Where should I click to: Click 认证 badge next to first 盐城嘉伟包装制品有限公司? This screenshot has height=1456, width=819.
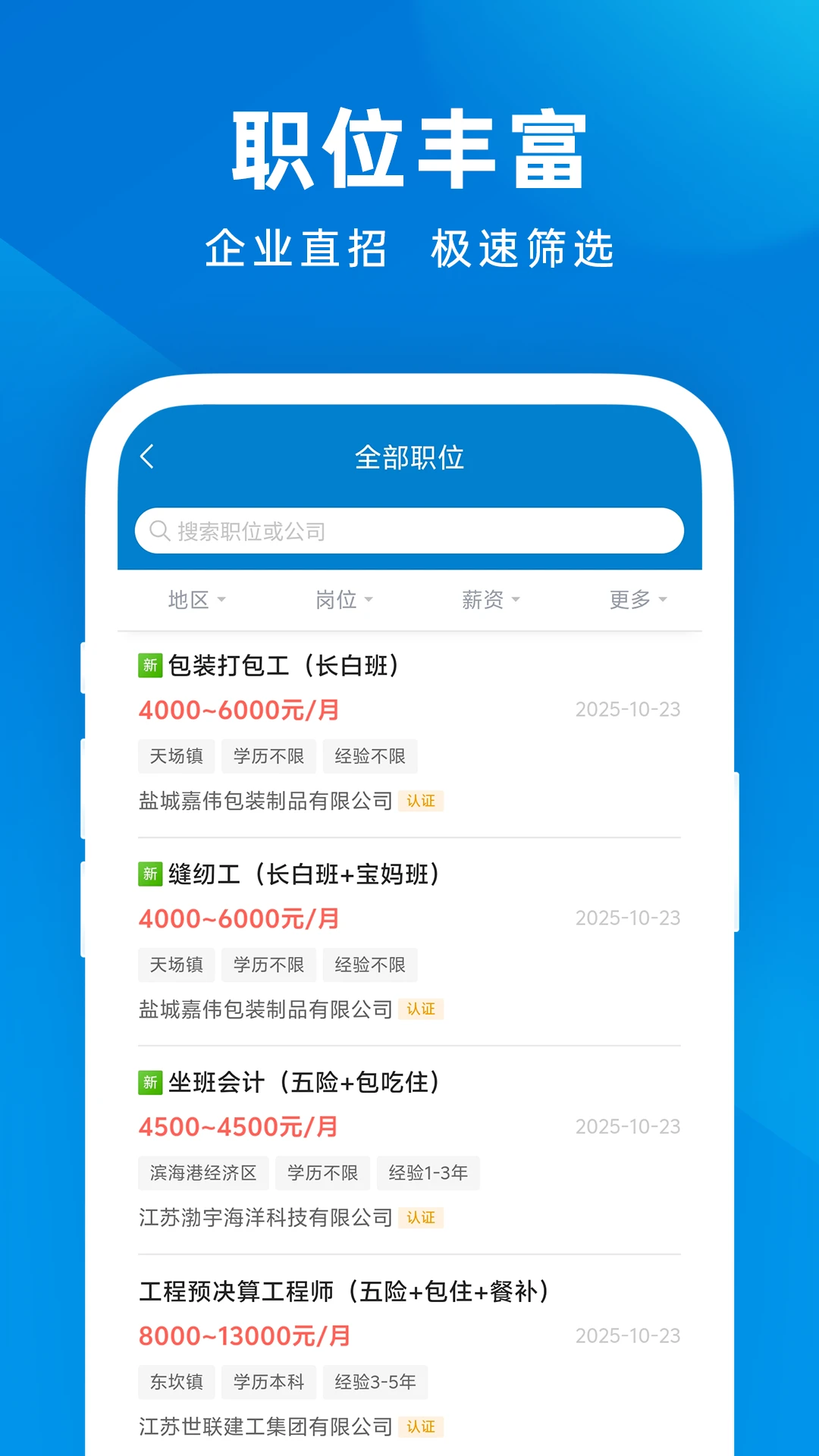click(422, 802)
